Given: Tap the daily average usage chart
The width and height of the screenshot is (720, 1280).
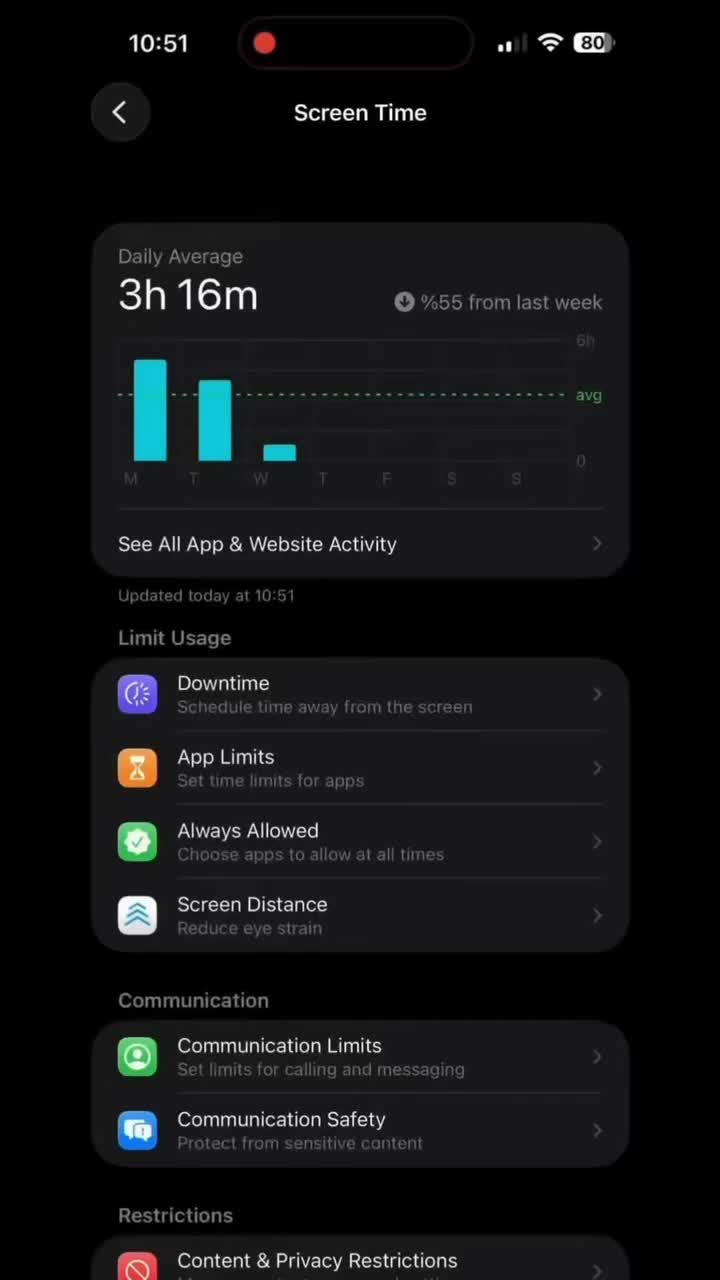Looking at the screenshot, I should [x=360, y=410].
